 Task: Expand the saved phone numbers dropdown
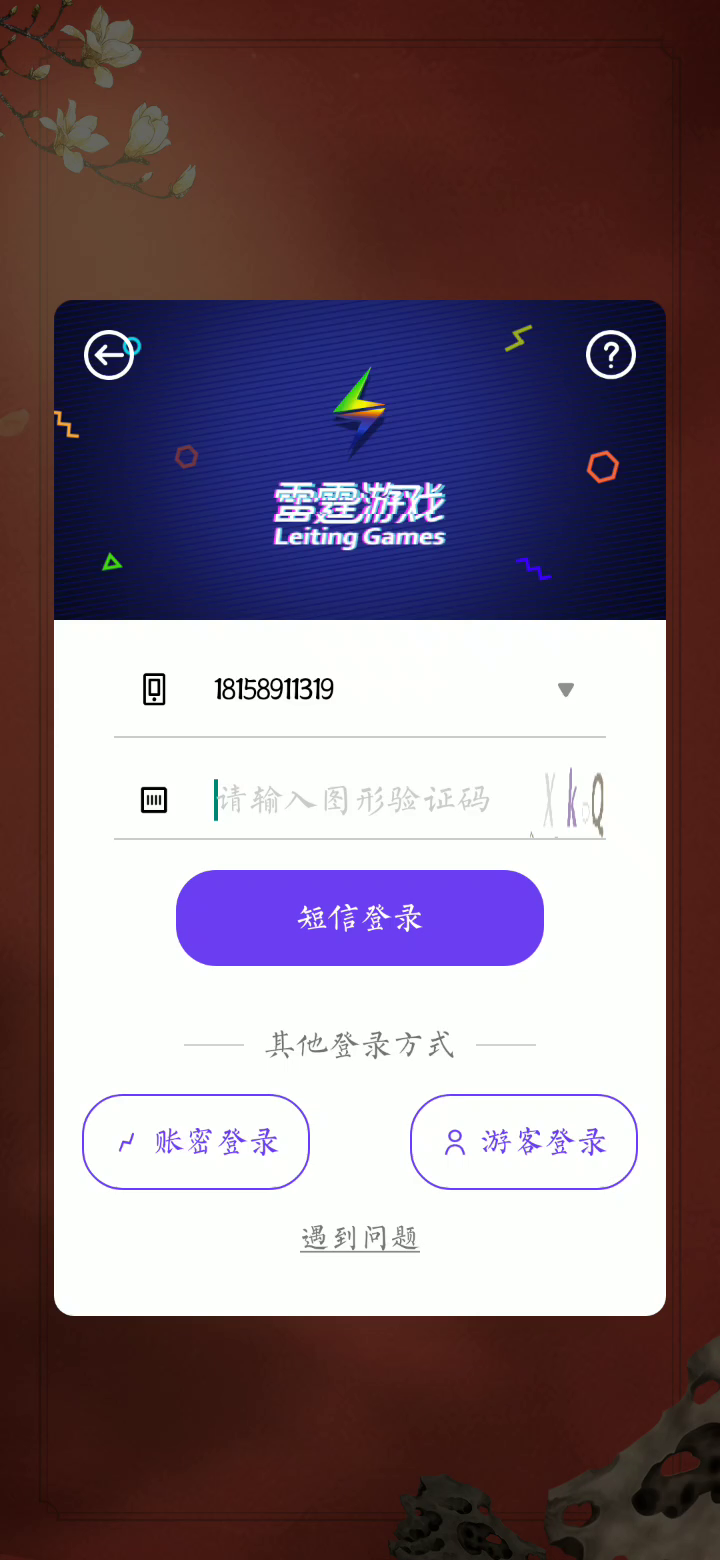[x=566, y=690]
